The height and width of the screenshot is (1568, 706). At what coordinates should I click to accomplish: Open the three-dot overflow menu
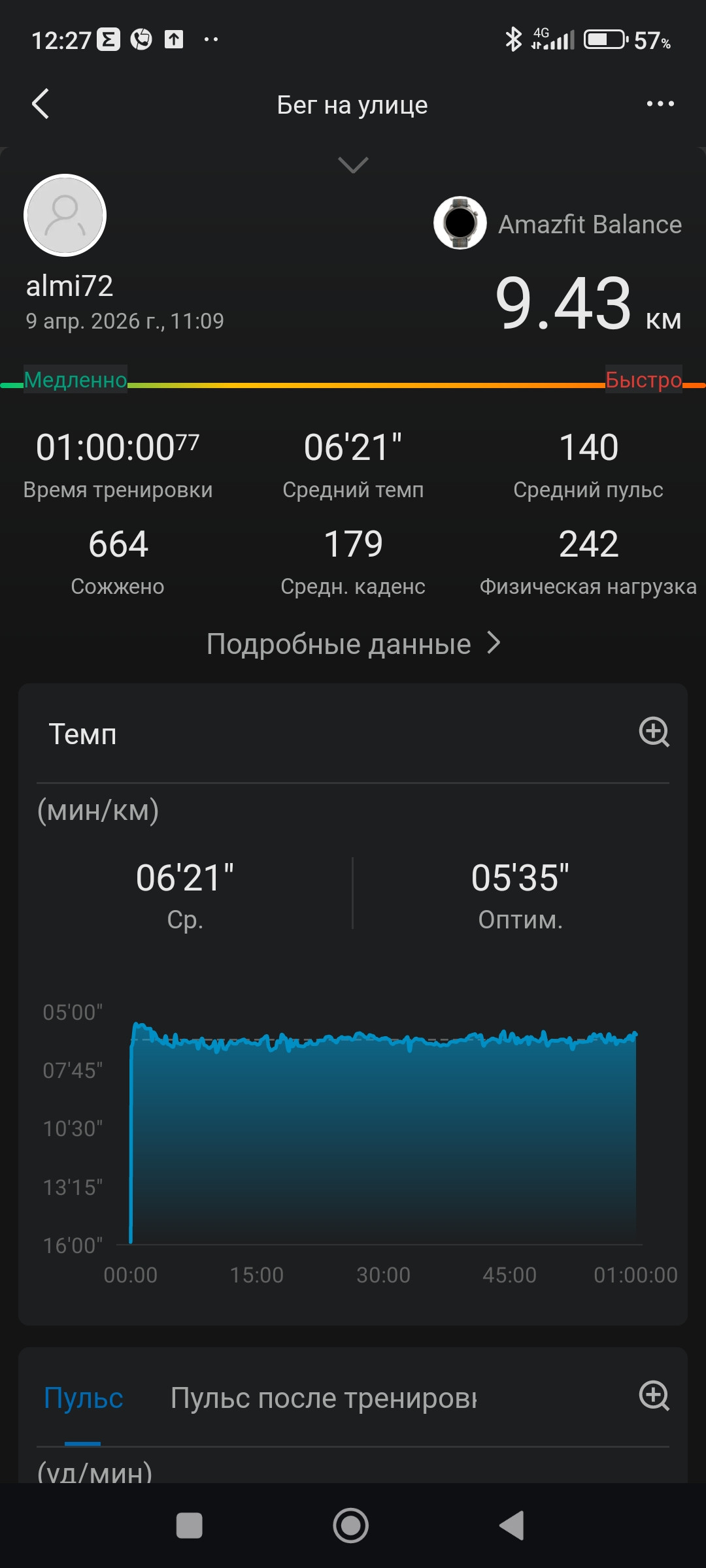tap(660, 104)
